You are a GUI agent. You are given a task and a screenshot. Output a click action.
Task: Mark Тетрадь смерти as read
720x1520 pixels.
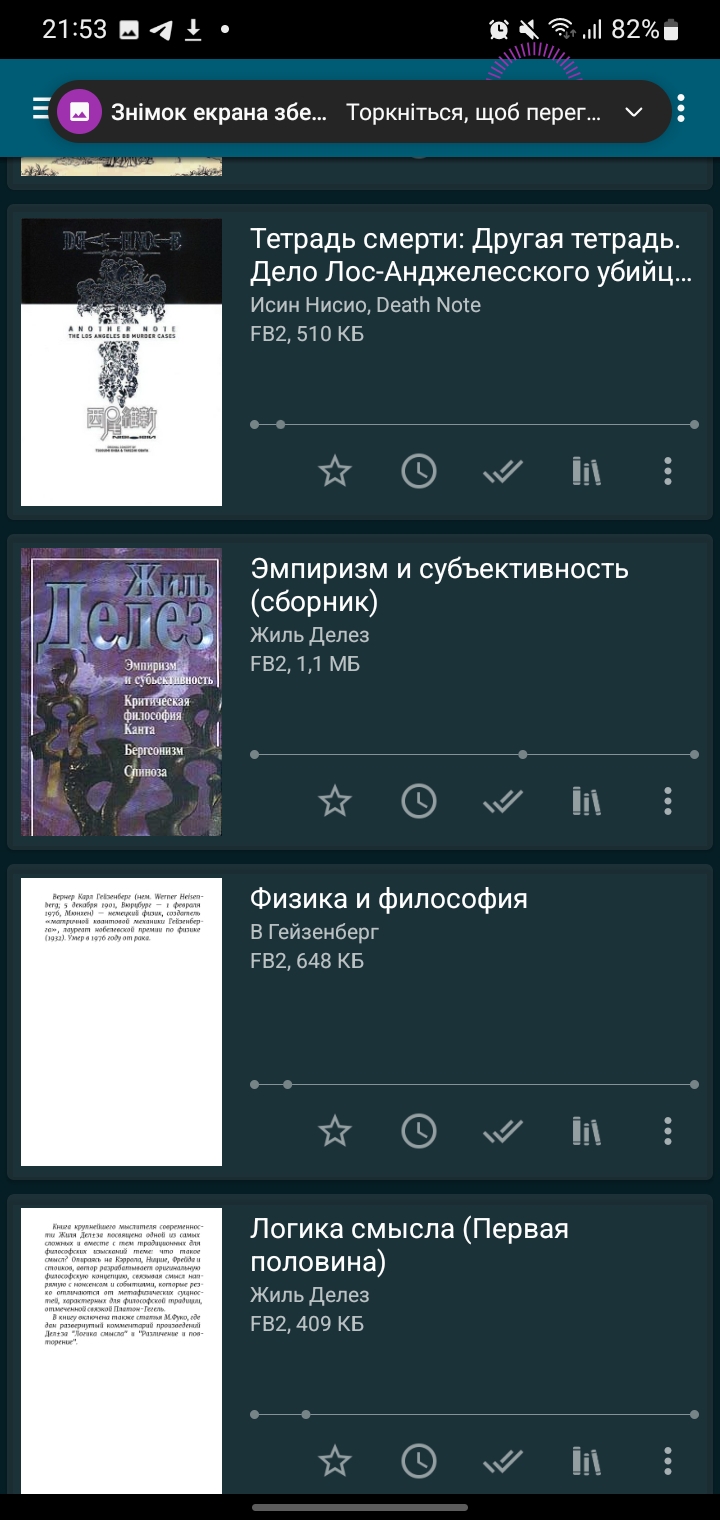click(502, 471)
